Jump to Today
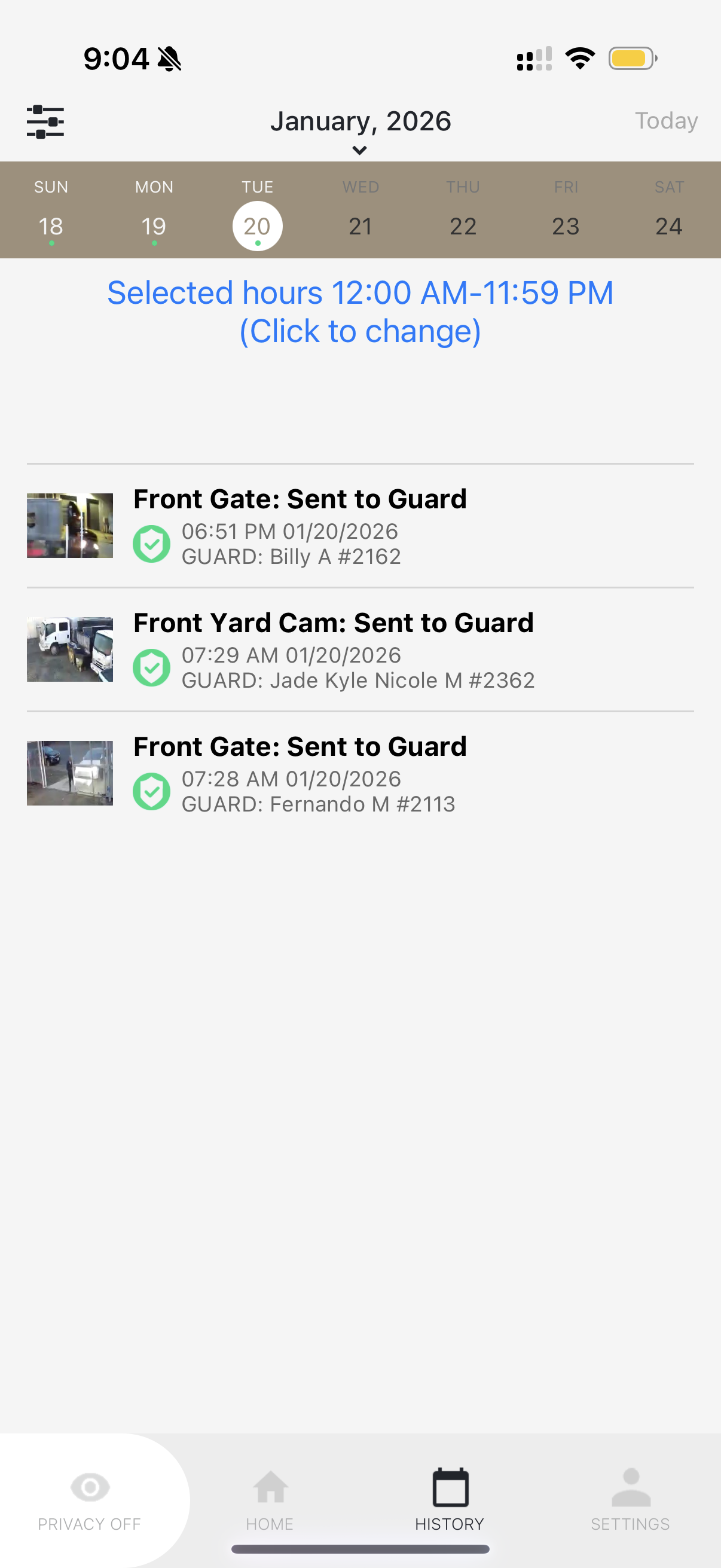 point(666,121)
